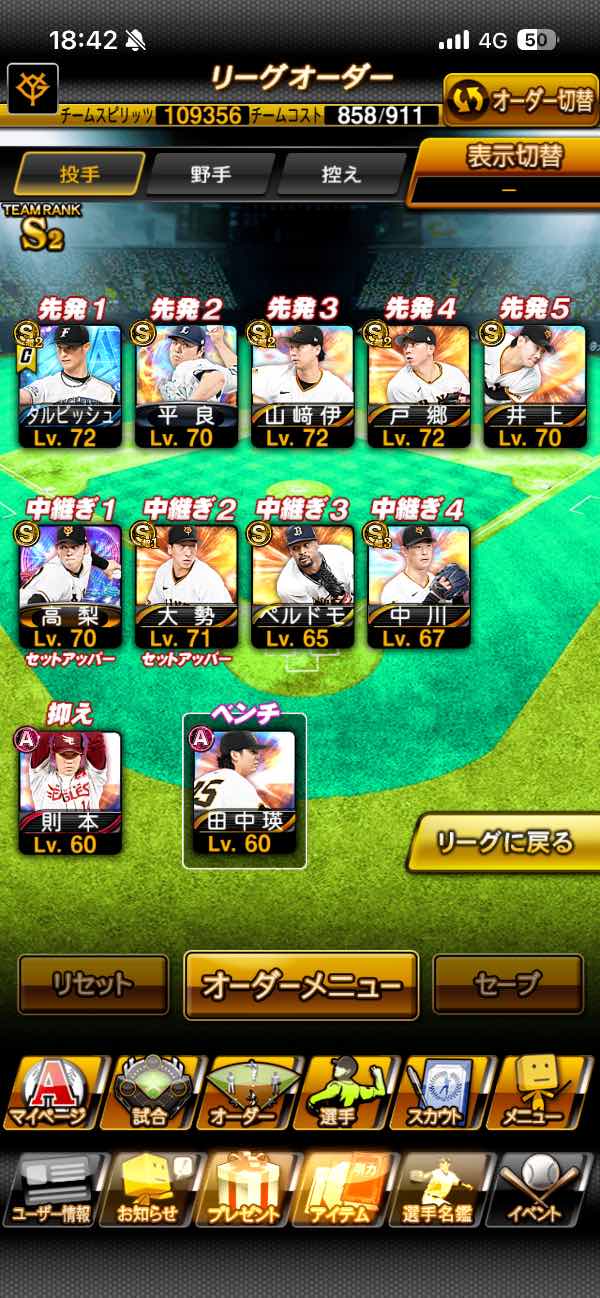Choose reliever card 大勢

[185, 585]
